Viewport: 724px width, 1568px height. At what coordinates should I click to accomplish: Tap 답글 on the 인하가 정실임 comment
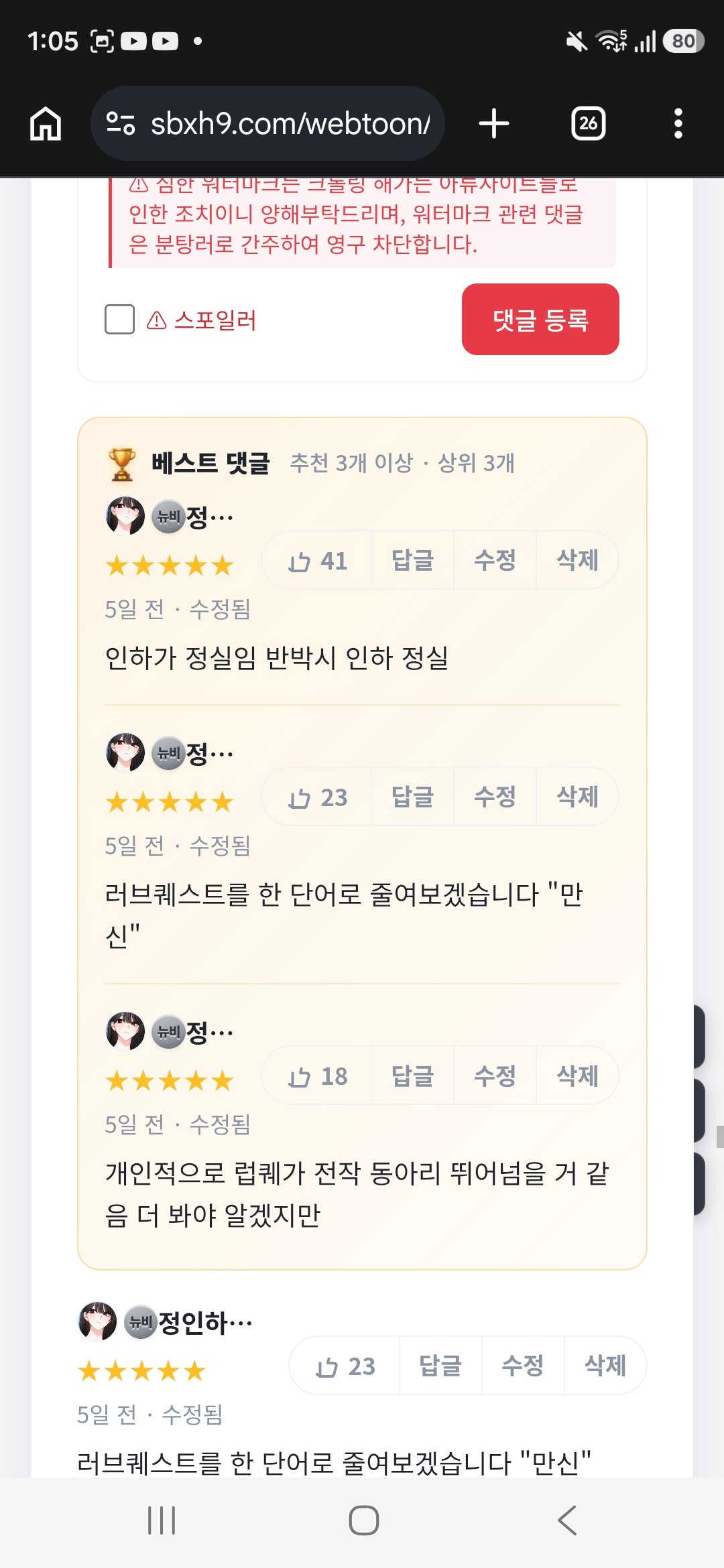tap(412, 561)
